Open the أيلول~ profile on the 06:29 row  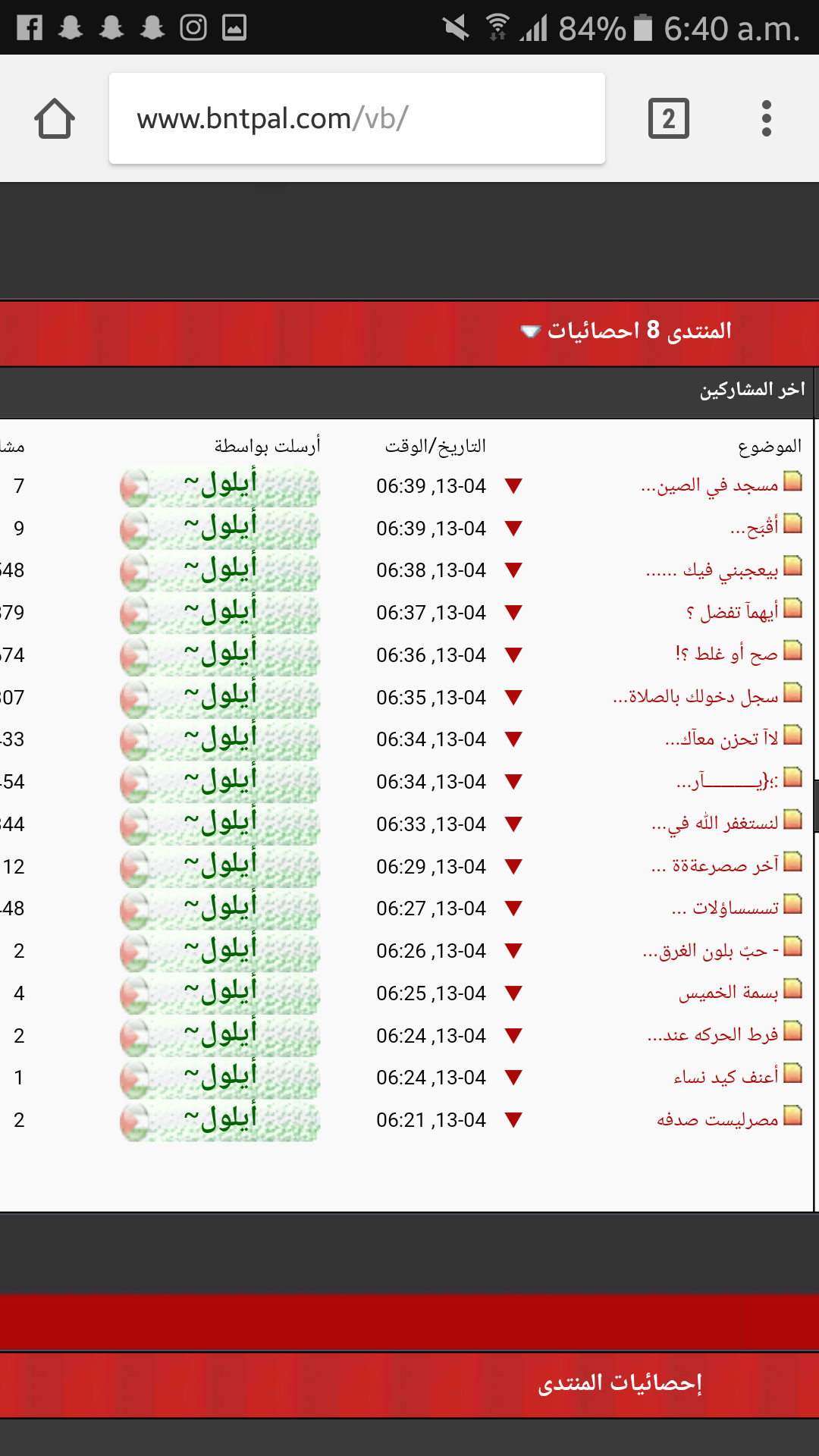(220, 866)
